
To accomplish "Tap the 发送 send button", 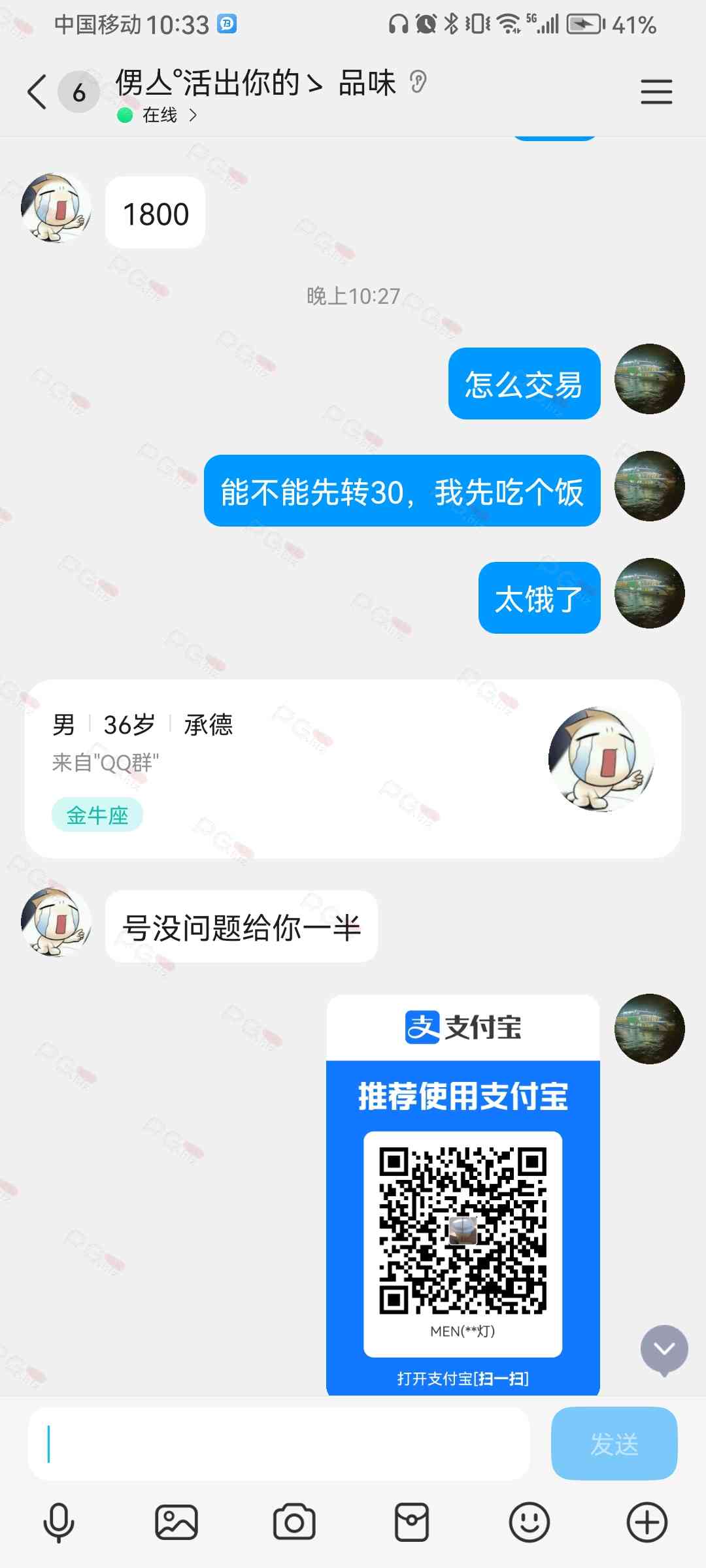I will coord(614,1443).
